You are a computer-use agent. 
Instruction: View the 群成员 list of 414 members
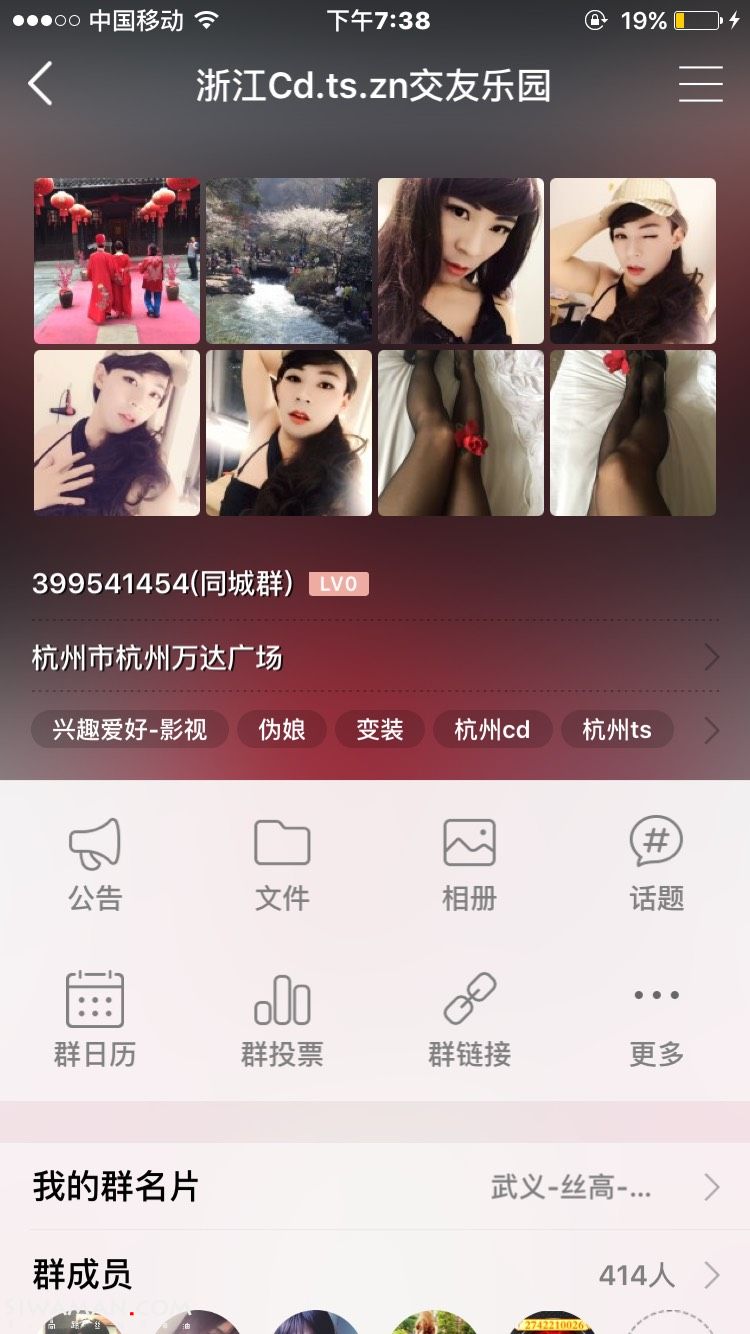coord(375,1275)
